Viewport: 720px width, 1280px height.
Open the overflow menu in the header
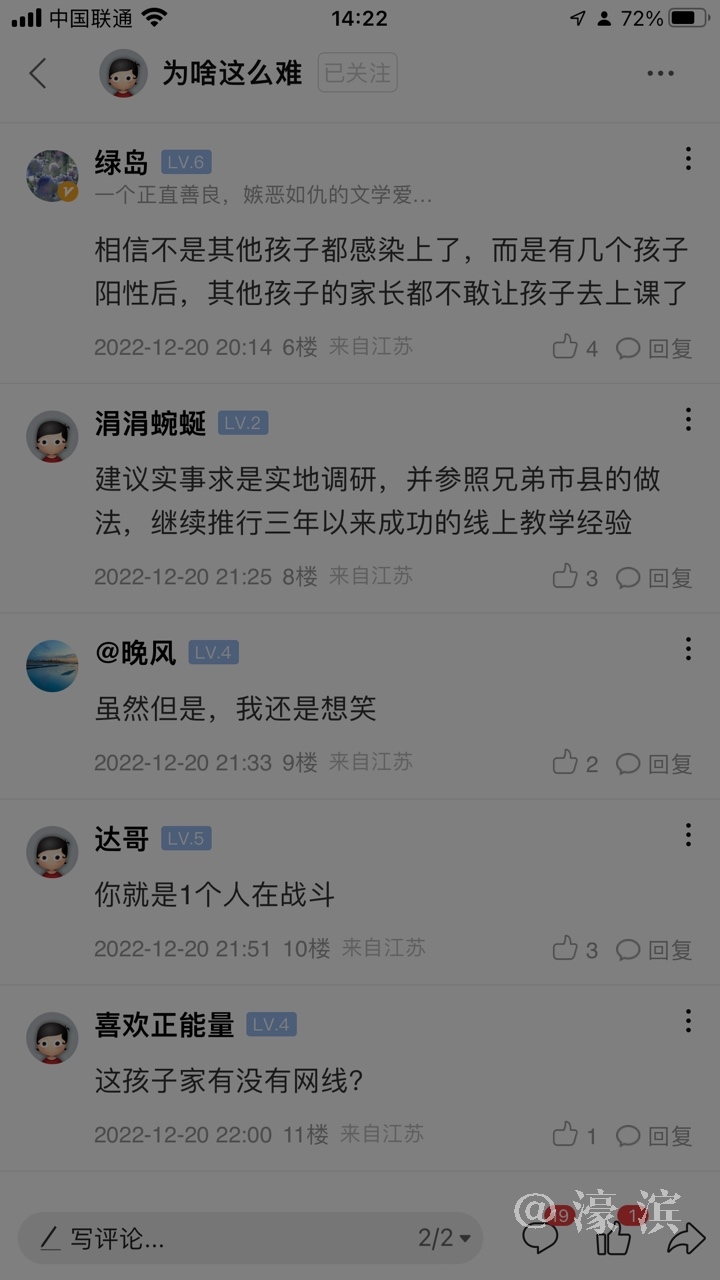[660, 73]
